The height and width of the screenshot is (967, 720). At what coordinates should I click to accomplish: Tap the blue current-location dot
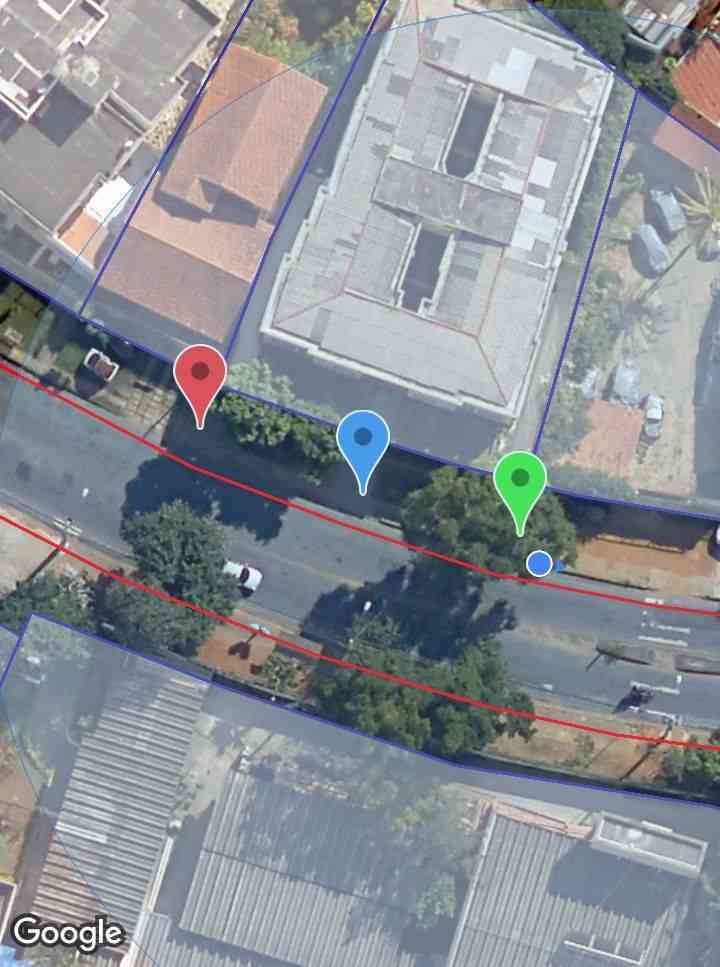point(540,564)
